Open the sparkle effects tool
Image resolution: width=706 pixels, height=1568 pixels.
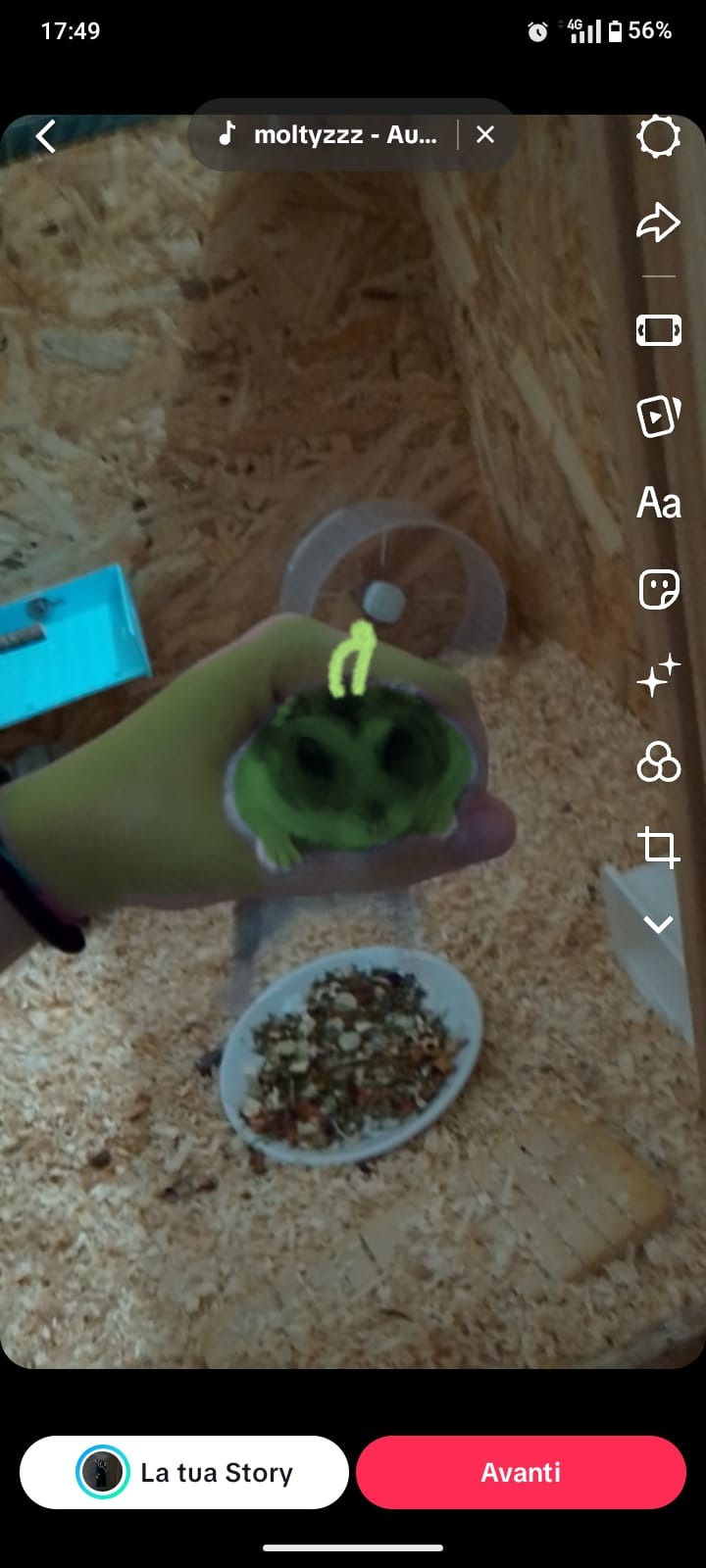[658, 675]
